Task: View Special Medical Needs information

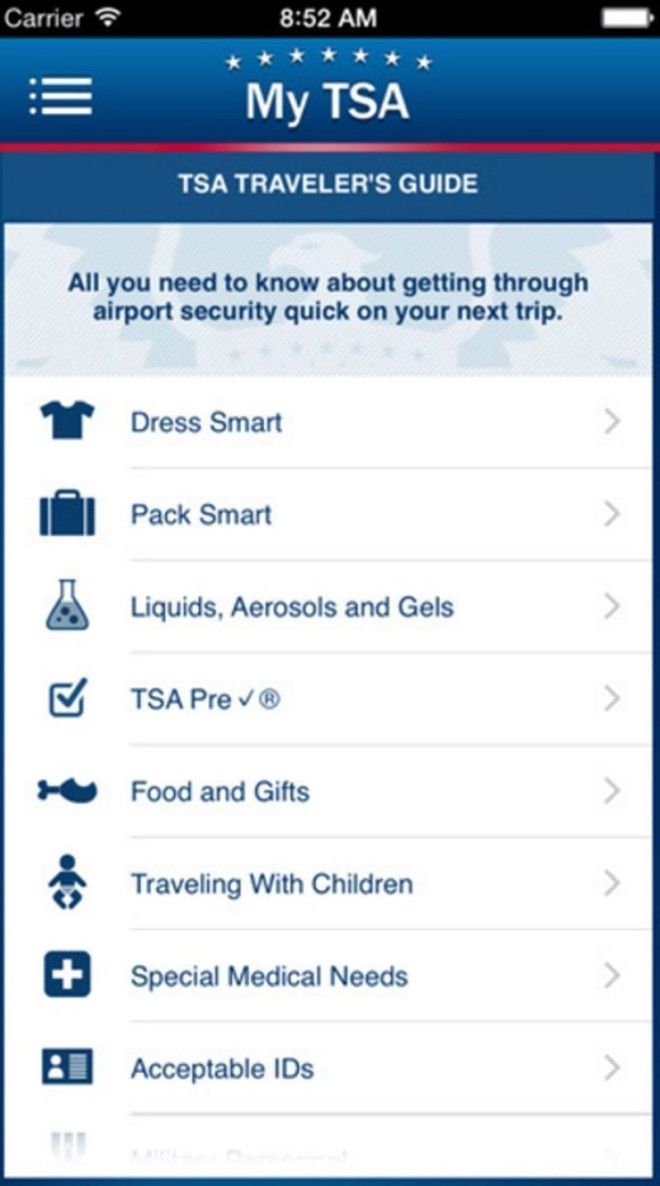Action: [x=330, y=976]
